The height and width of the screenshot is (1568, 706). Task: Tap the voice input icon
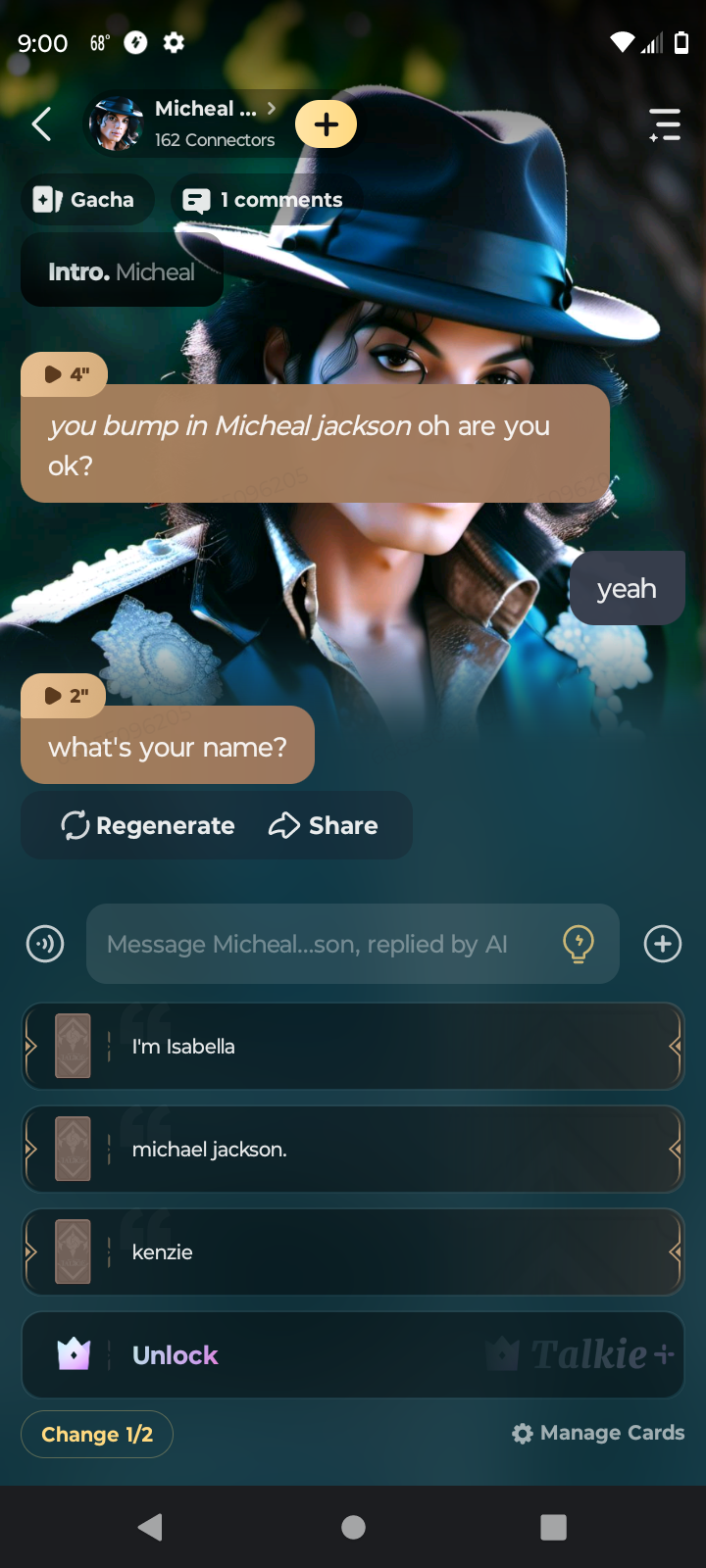click(45, 944)
